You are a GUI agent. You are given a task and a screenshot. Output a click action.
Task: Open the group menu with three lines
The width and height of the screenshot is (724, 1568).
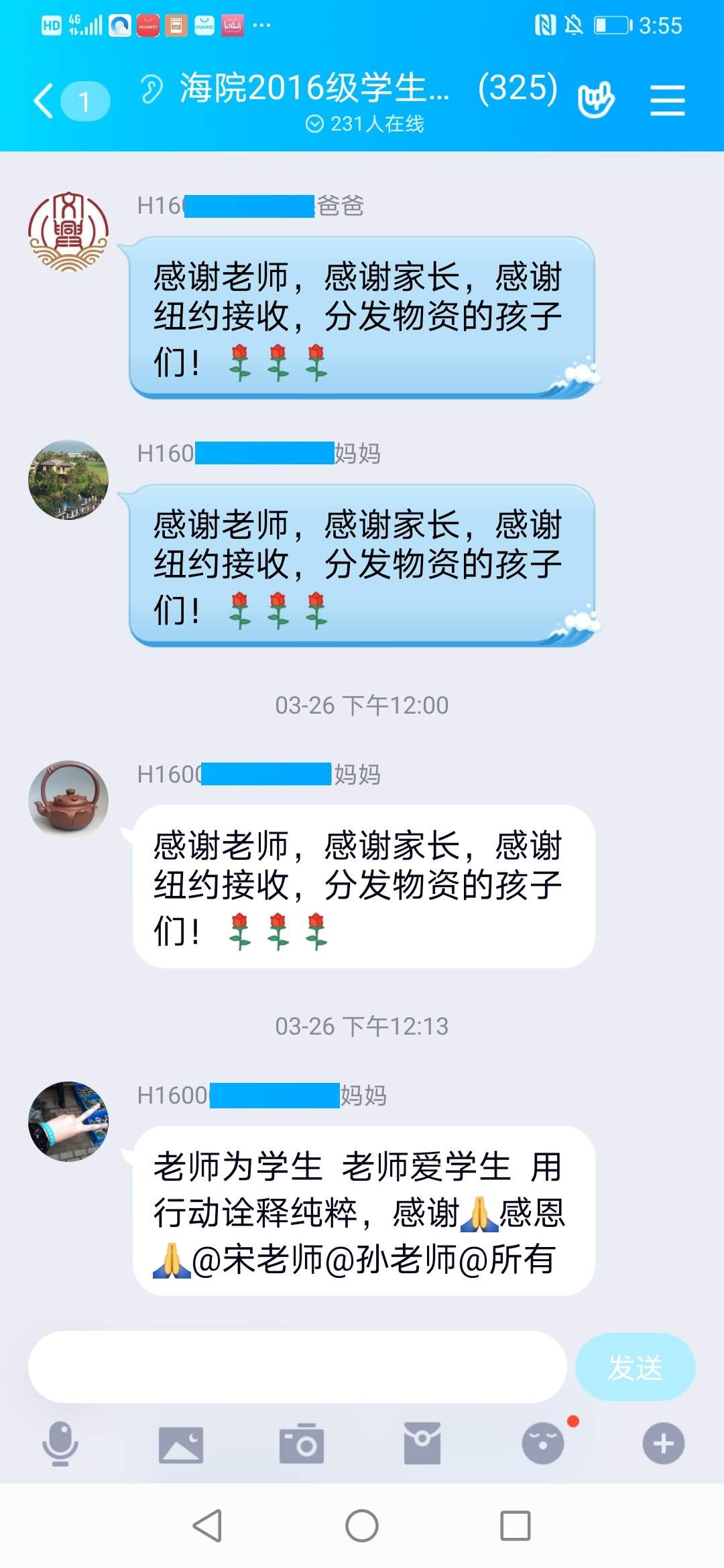point(667,101)
